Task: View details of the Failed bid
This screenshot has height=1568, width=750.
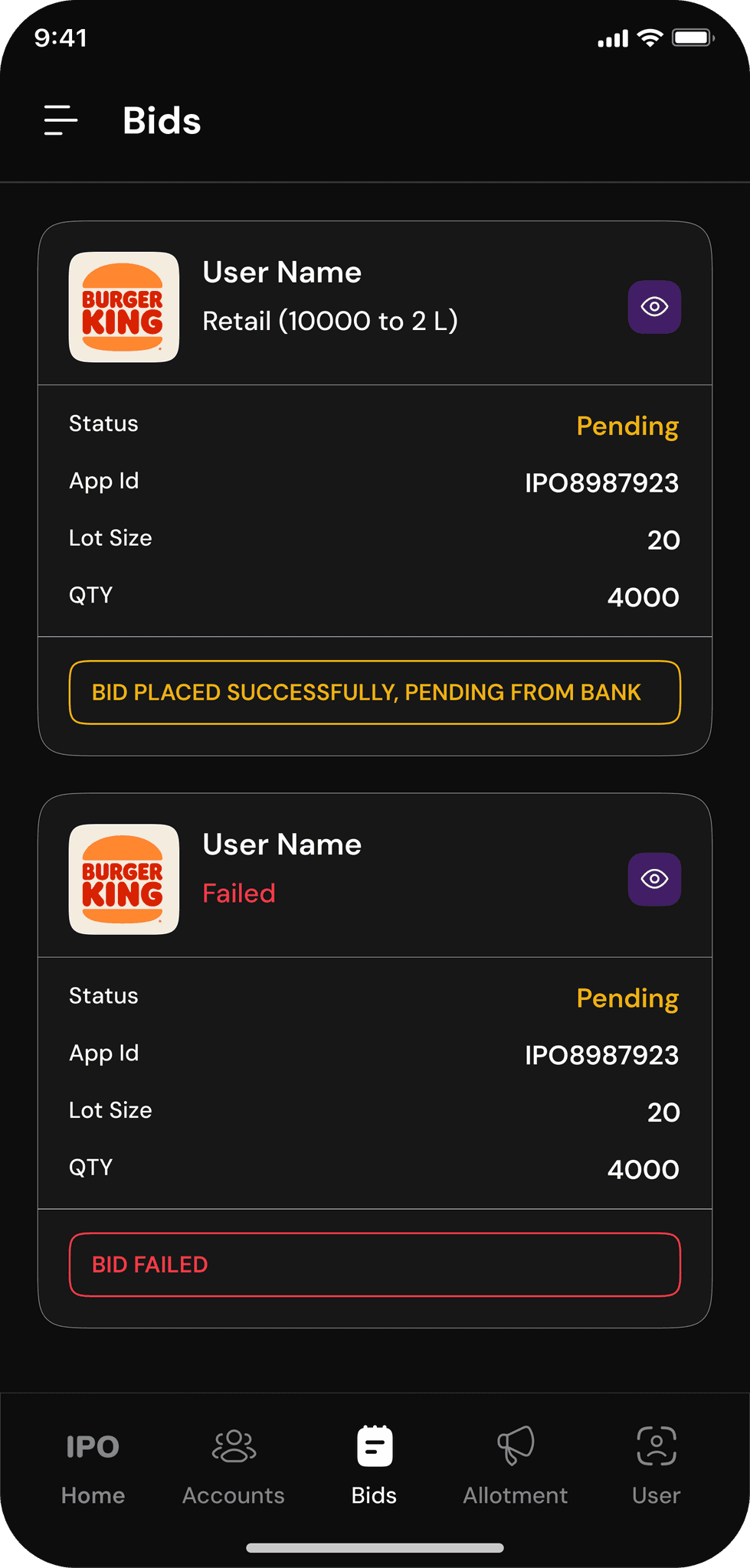Action: [x=654, y=879]
